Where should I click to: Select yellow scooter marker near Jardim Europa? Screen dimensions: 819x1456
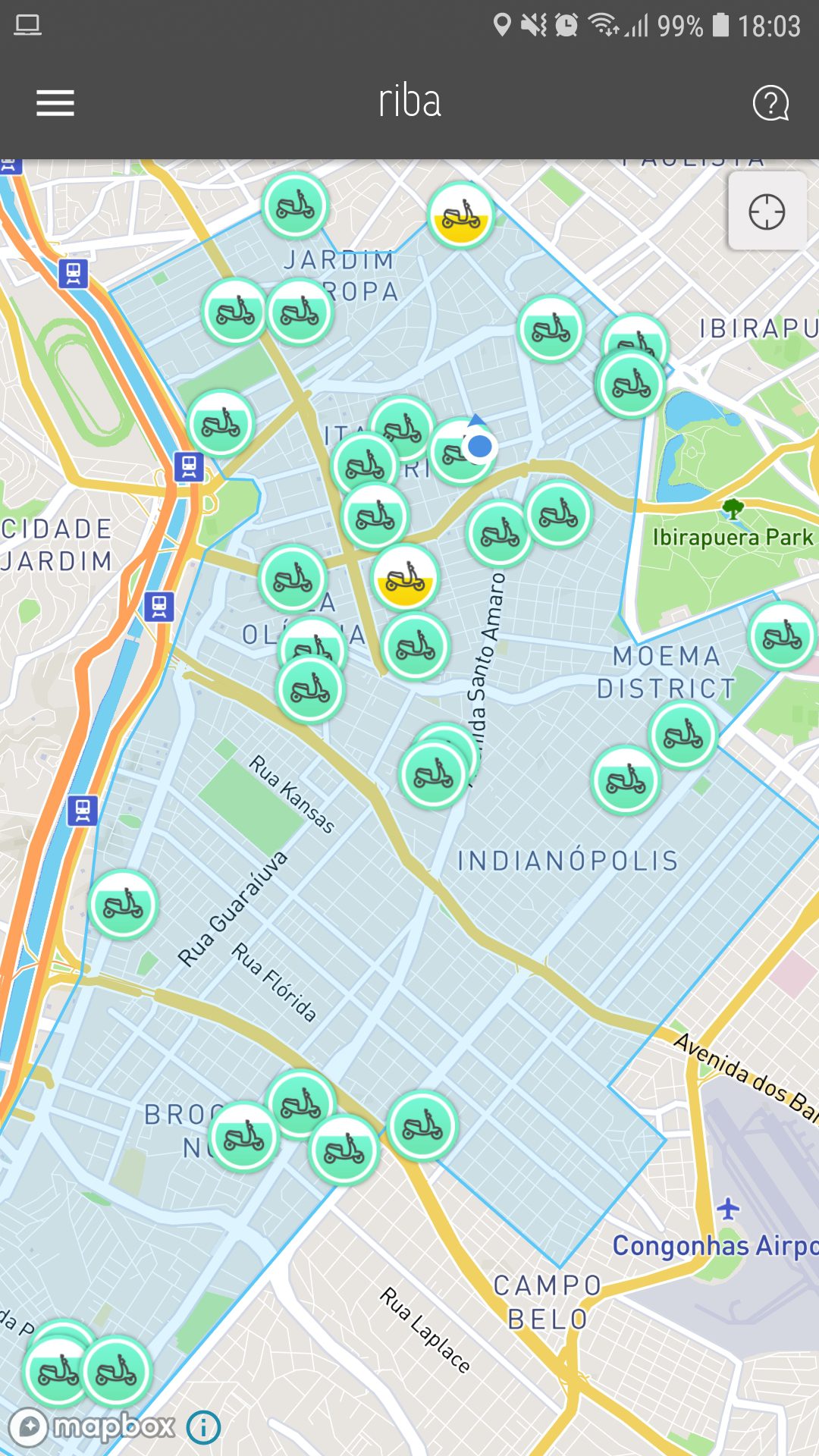(460, 216)
